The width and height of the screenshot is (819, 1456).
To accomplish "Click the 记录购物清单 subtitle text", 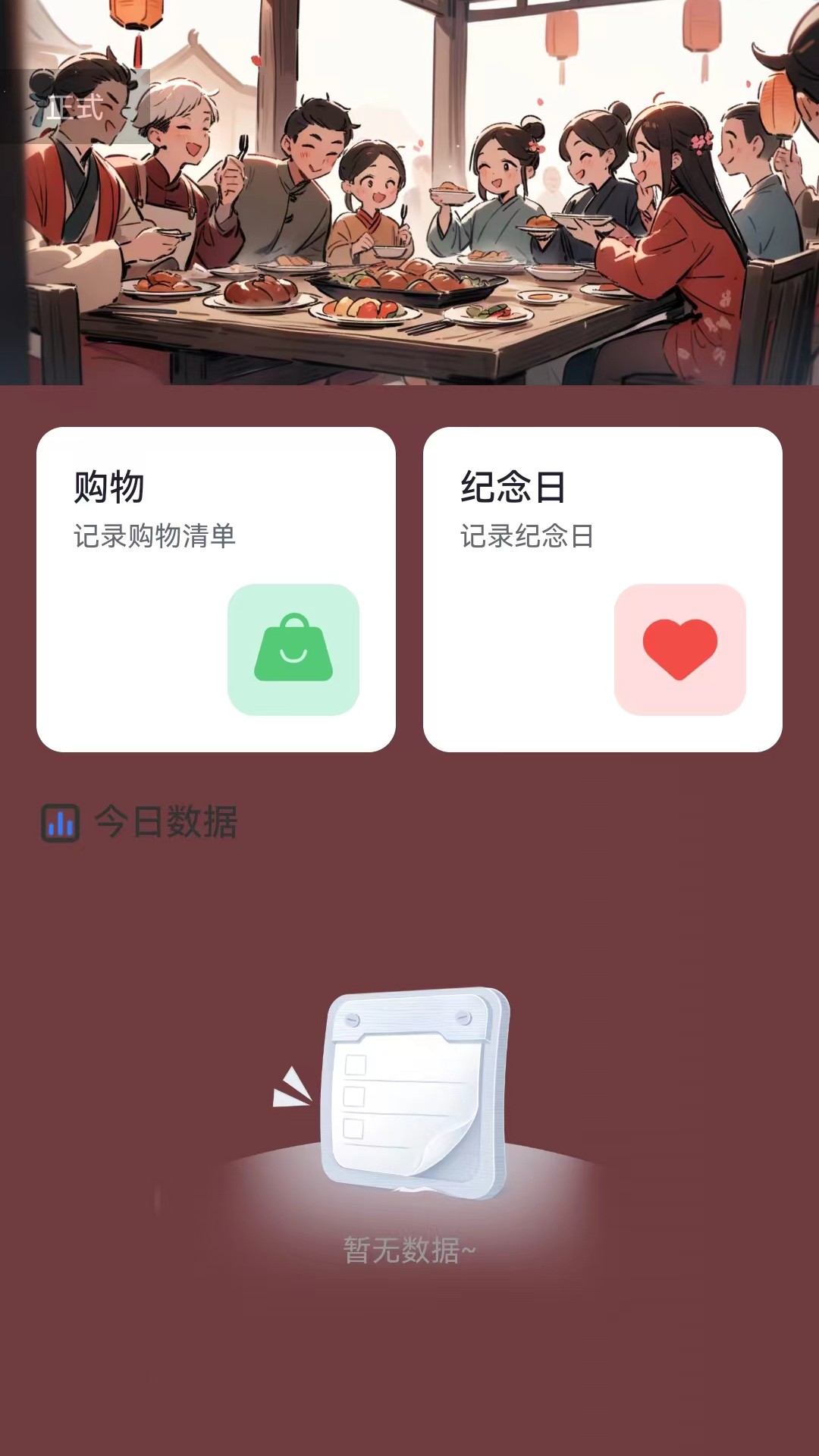I will tap(154, 535).
